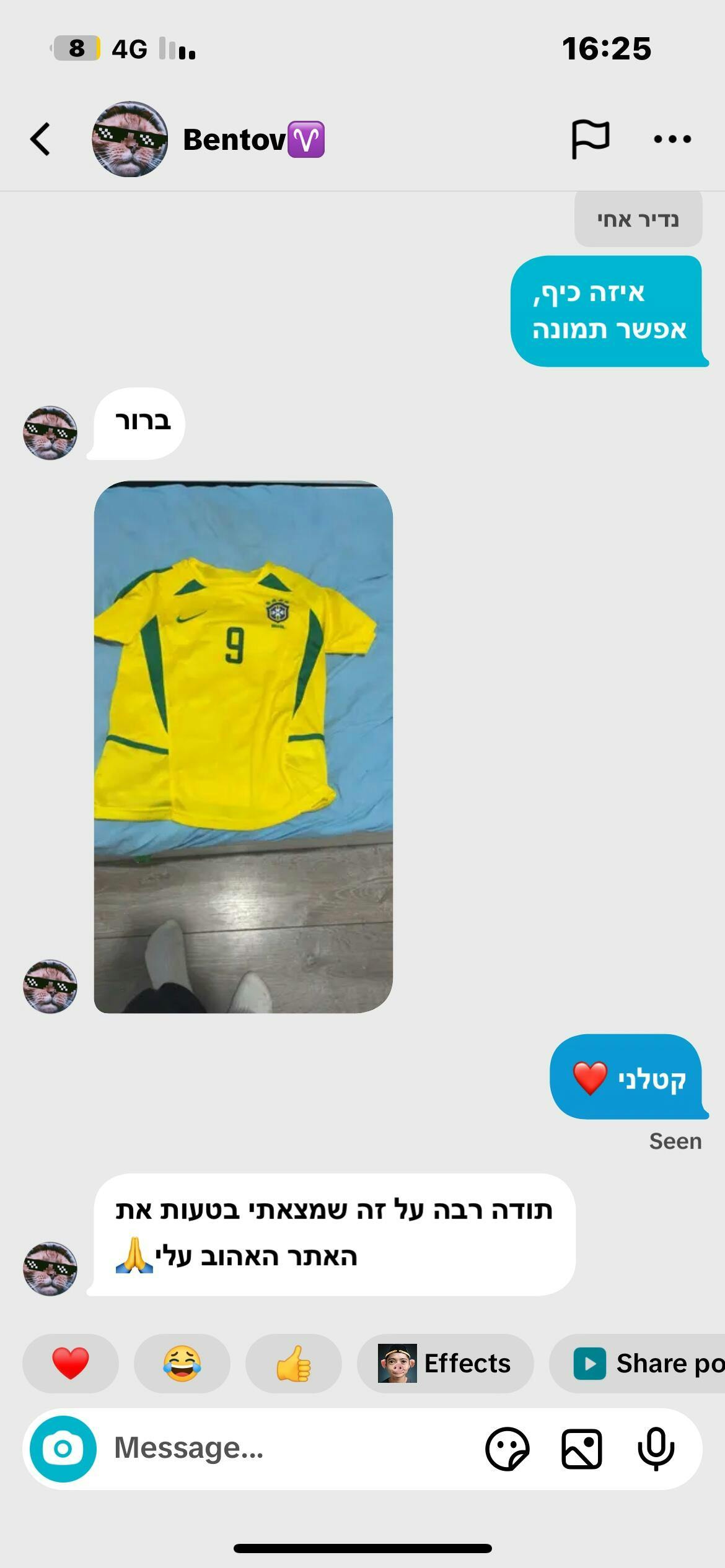Screen dimensions: 725x1568
Task: Send the red heart quick reaction
Action: 70,1363
